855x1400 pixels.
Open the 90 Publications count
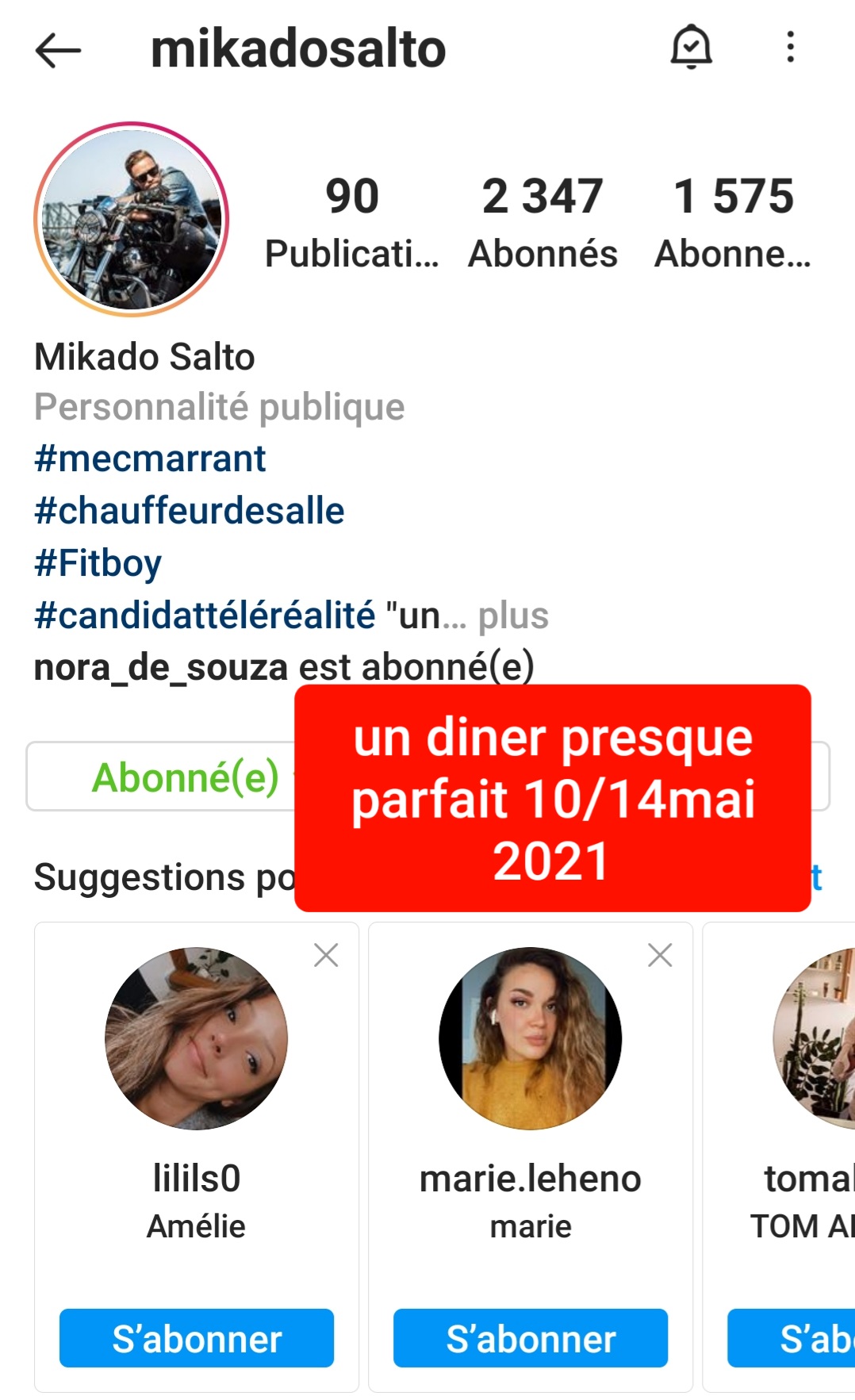(352, 222)
